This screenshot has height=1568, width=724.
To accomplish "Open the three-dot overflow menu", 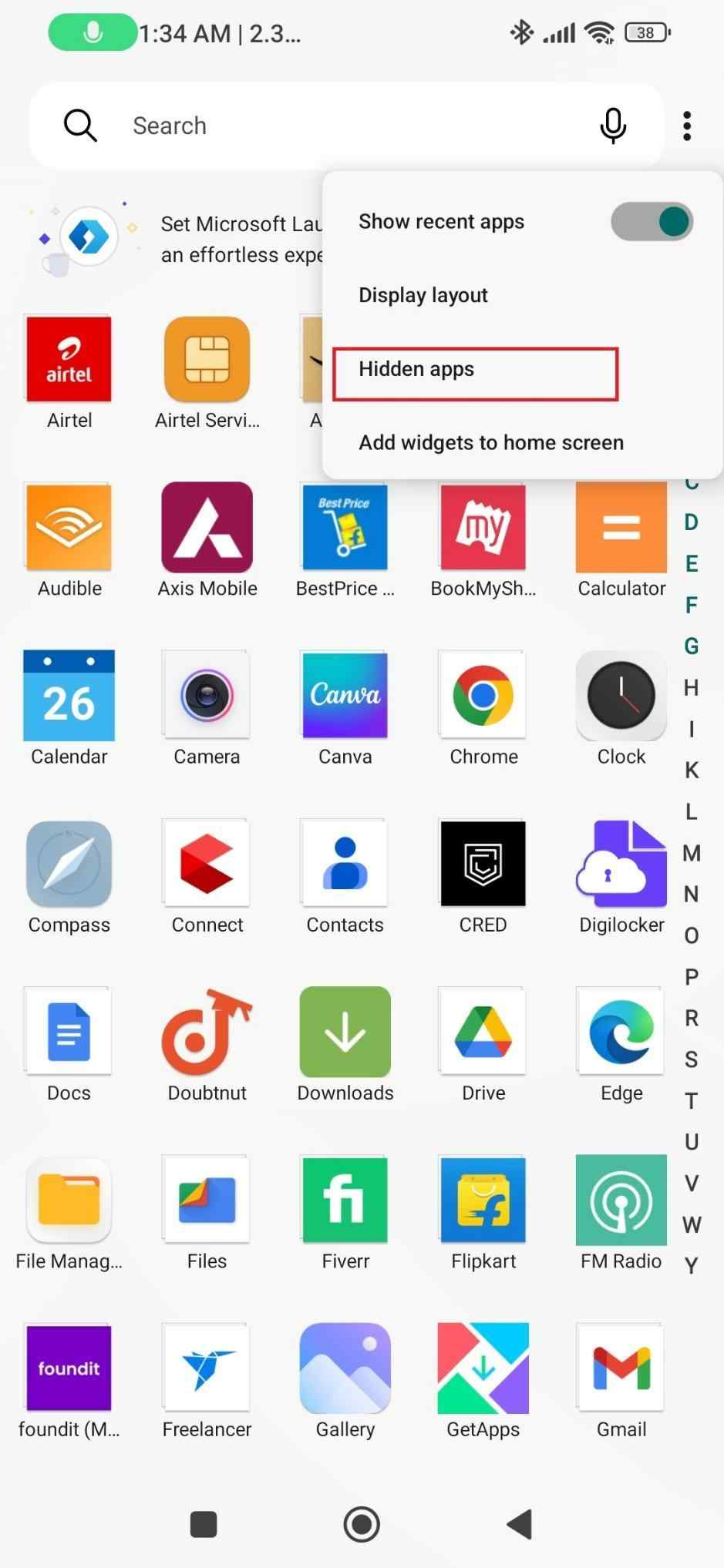I will (686, 126).
